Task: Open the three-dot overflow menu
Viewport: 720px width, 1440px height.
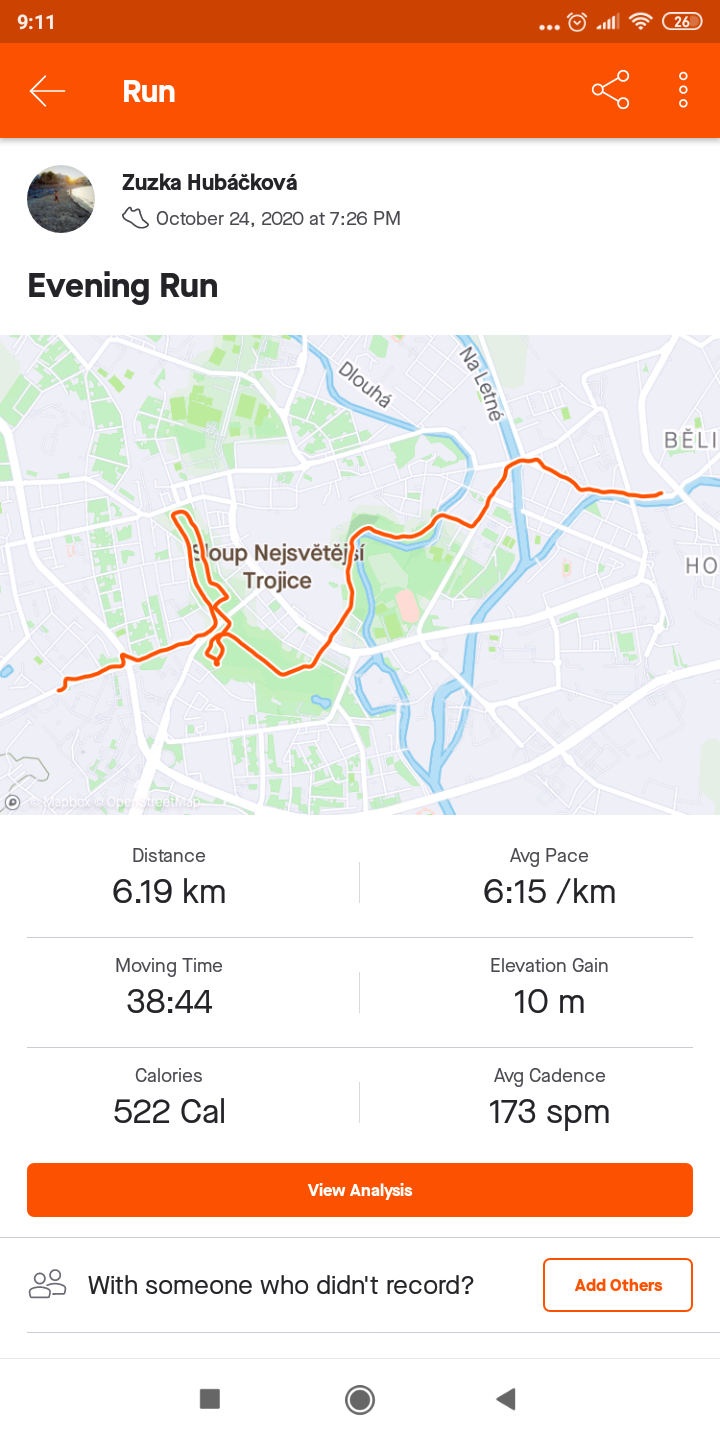Action: coord(684,90)
